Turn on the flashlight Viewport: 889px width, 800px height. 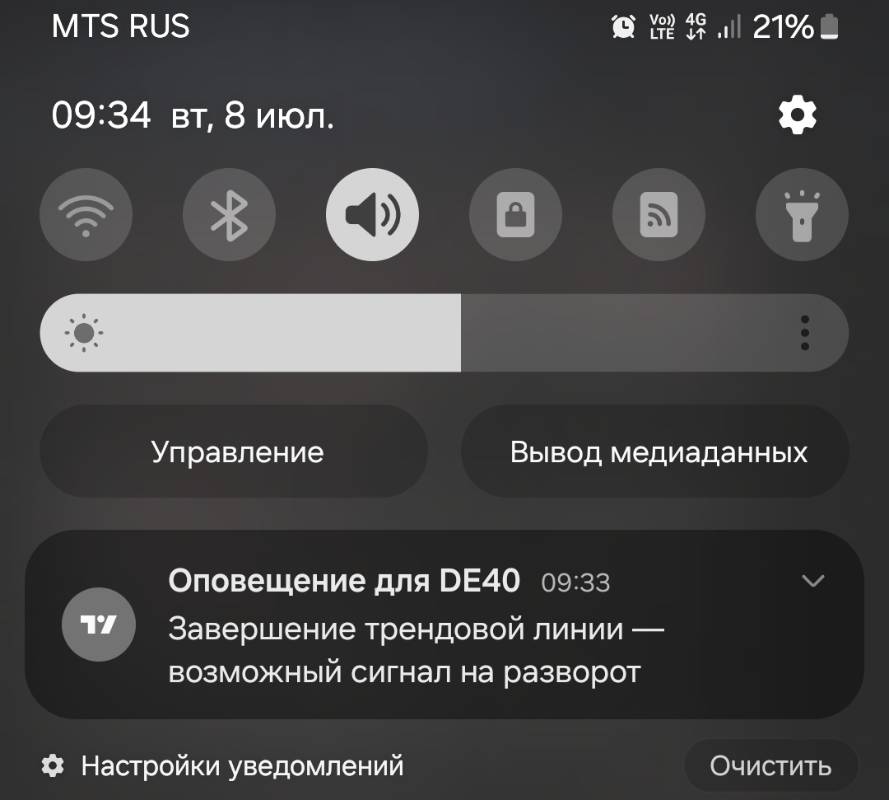click(801, 214)
